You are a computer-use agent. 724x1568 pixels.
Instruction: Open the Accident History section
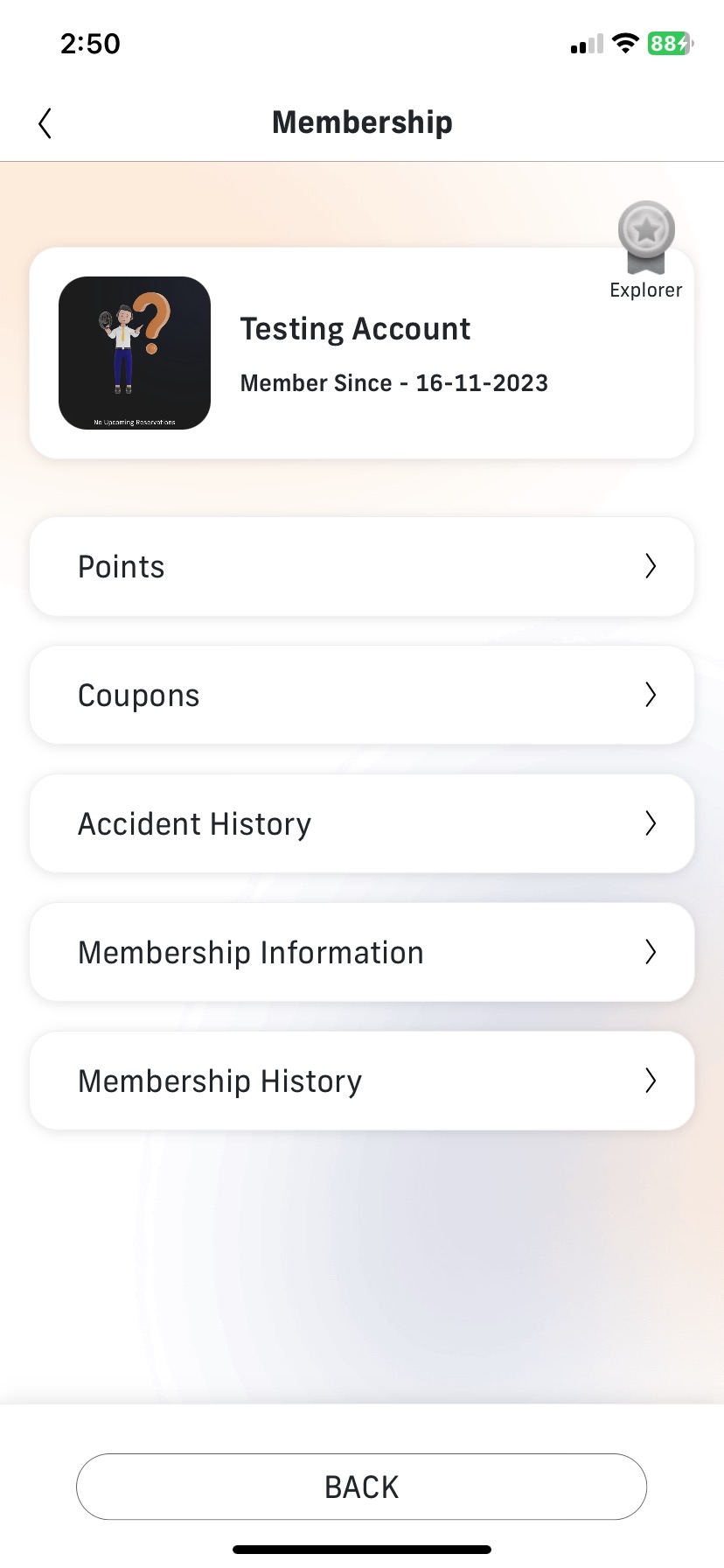point(361,823)
